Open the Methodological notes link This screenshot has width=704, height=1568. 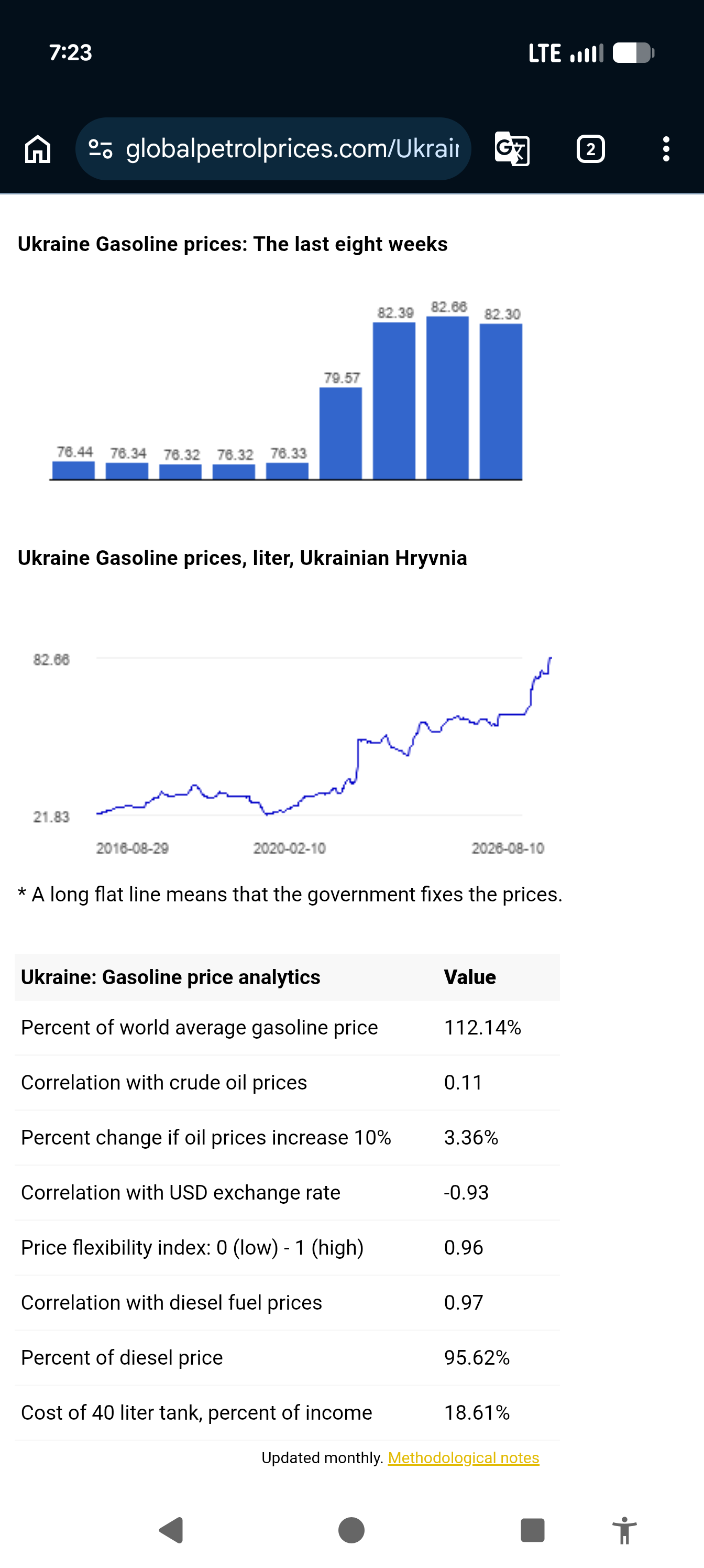[464, 1458]
